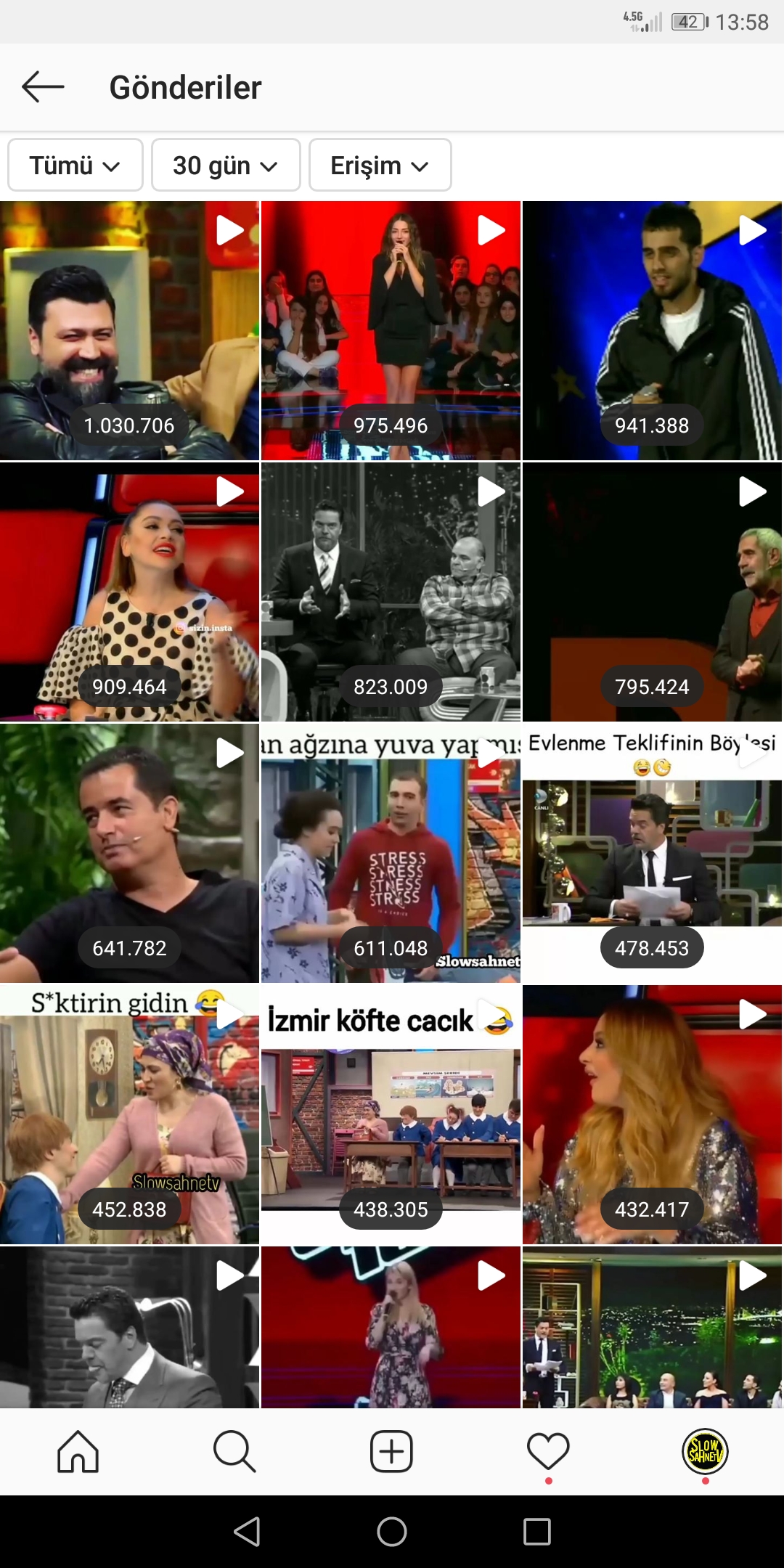Screen dimensions: 784x1568
Task: View the post showing 909.464 reach
Action: (129, 592)
